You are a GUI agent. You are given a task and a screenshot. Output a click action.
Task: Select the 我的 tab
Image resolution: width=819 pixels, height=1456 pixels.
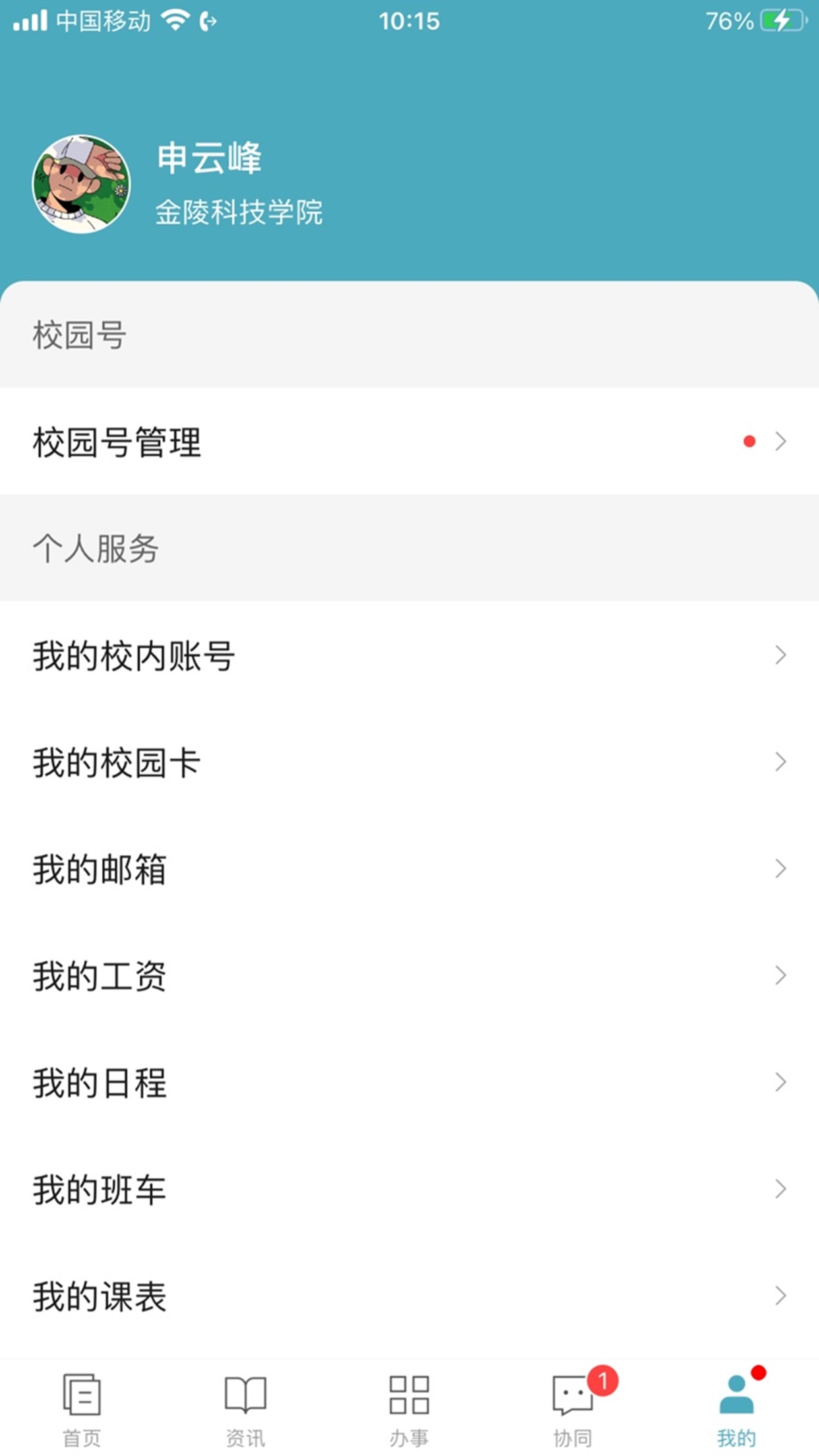(x=736, y=1409)
